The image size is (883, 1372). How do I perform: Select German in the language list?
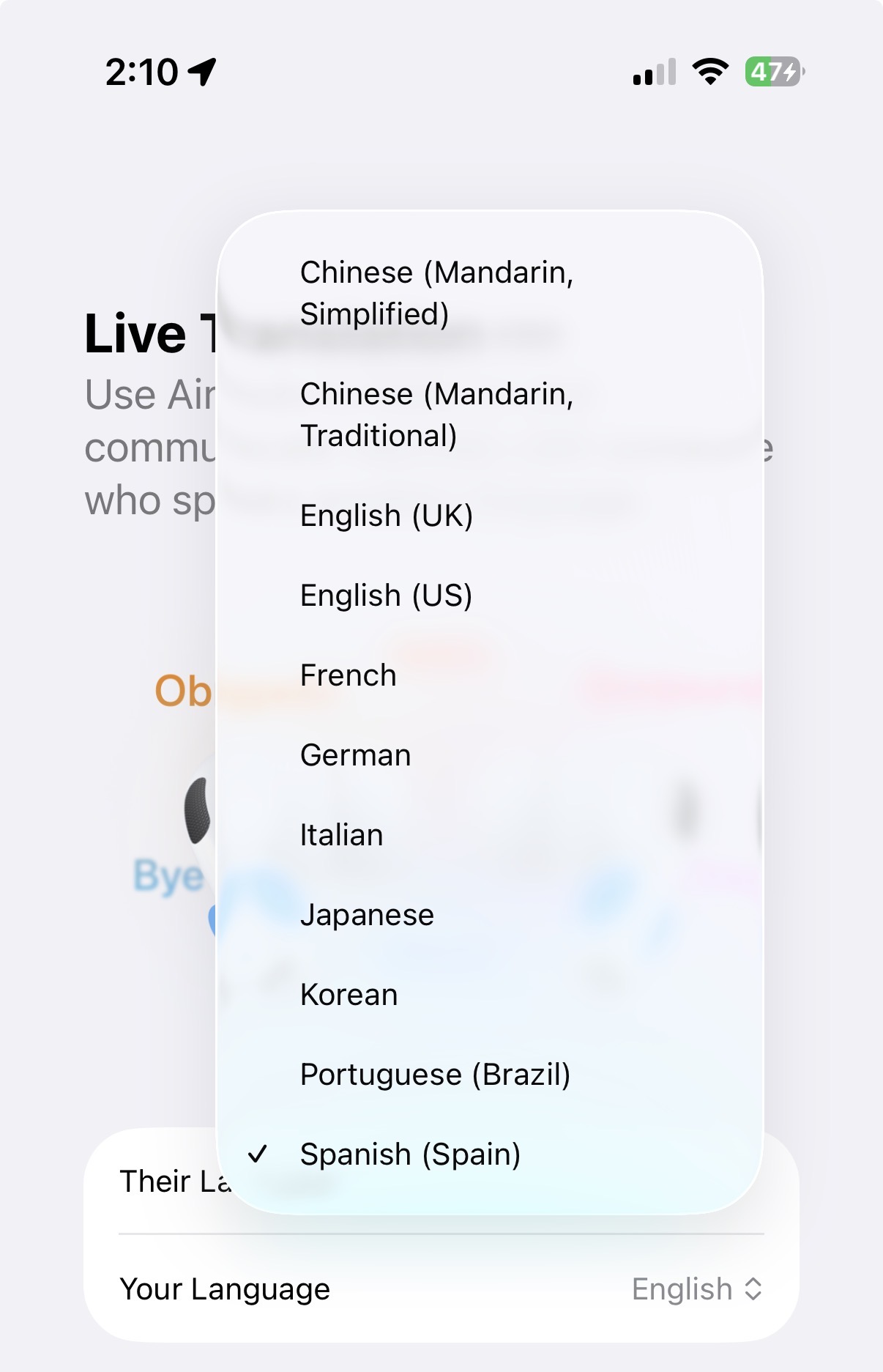point(356,755)
